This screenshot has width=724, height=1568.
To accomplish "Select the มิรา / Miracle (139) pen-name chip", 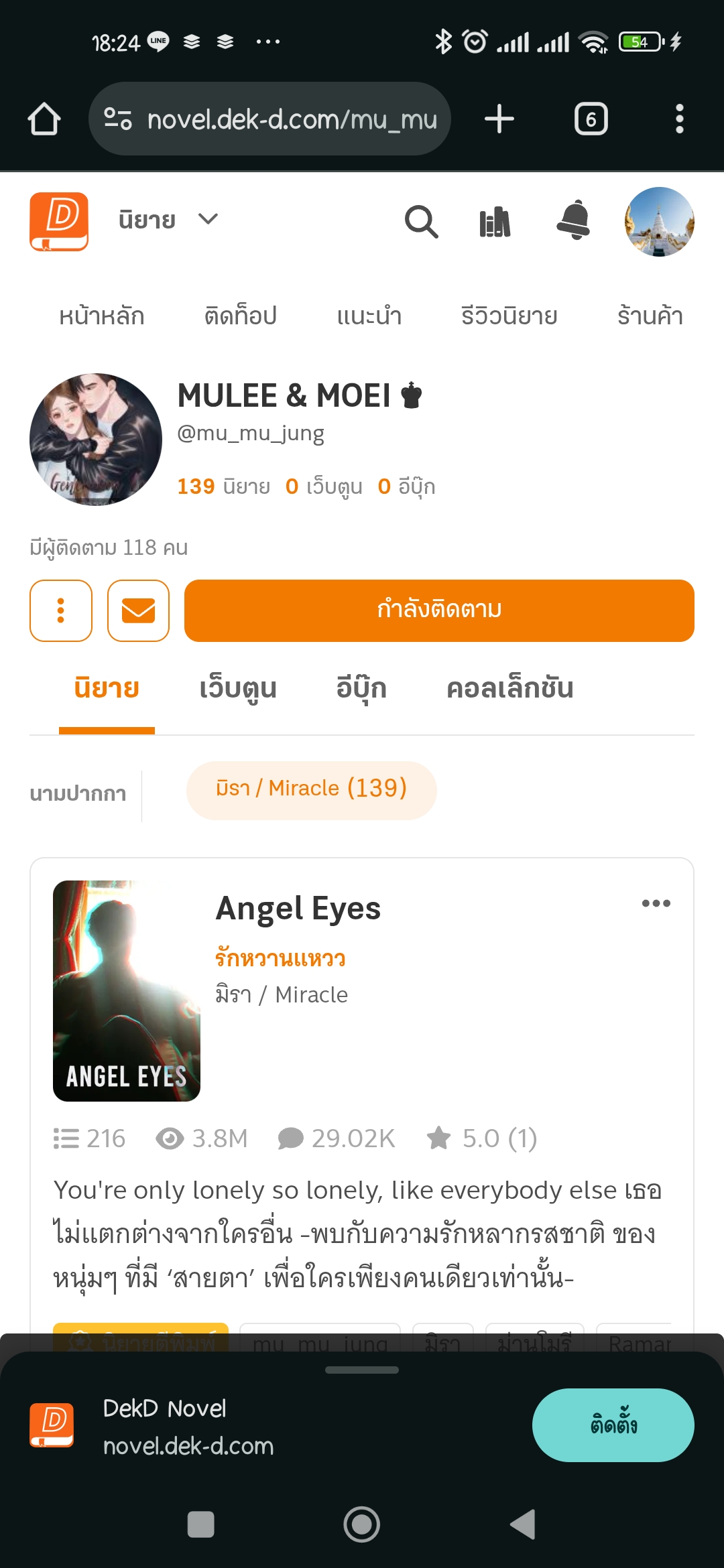I will pyautogui.click(x=311, y=789).
